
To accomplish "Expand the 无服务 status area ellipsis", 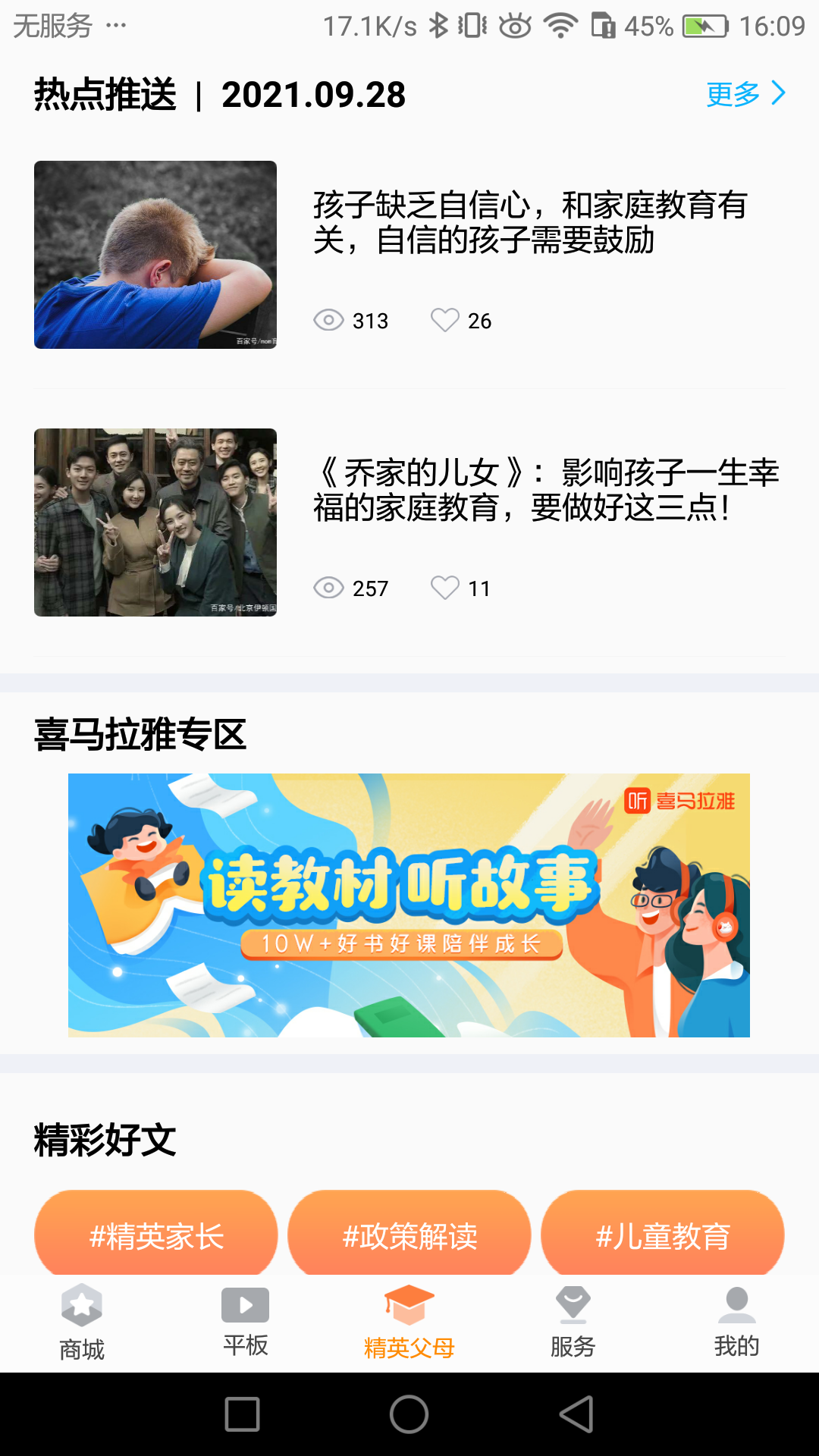I will (115, 25).
